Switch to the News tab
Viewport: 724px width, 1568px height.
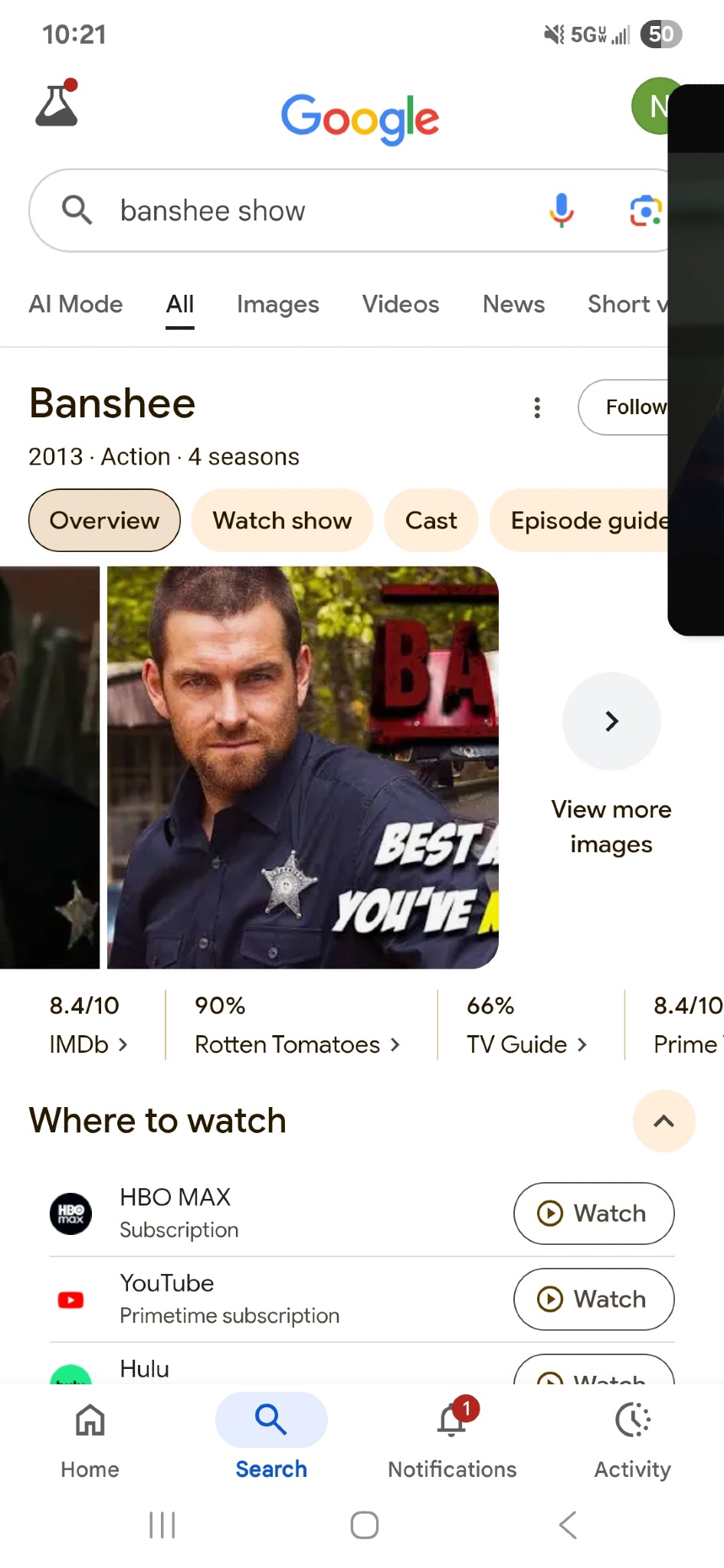(513, 304)
